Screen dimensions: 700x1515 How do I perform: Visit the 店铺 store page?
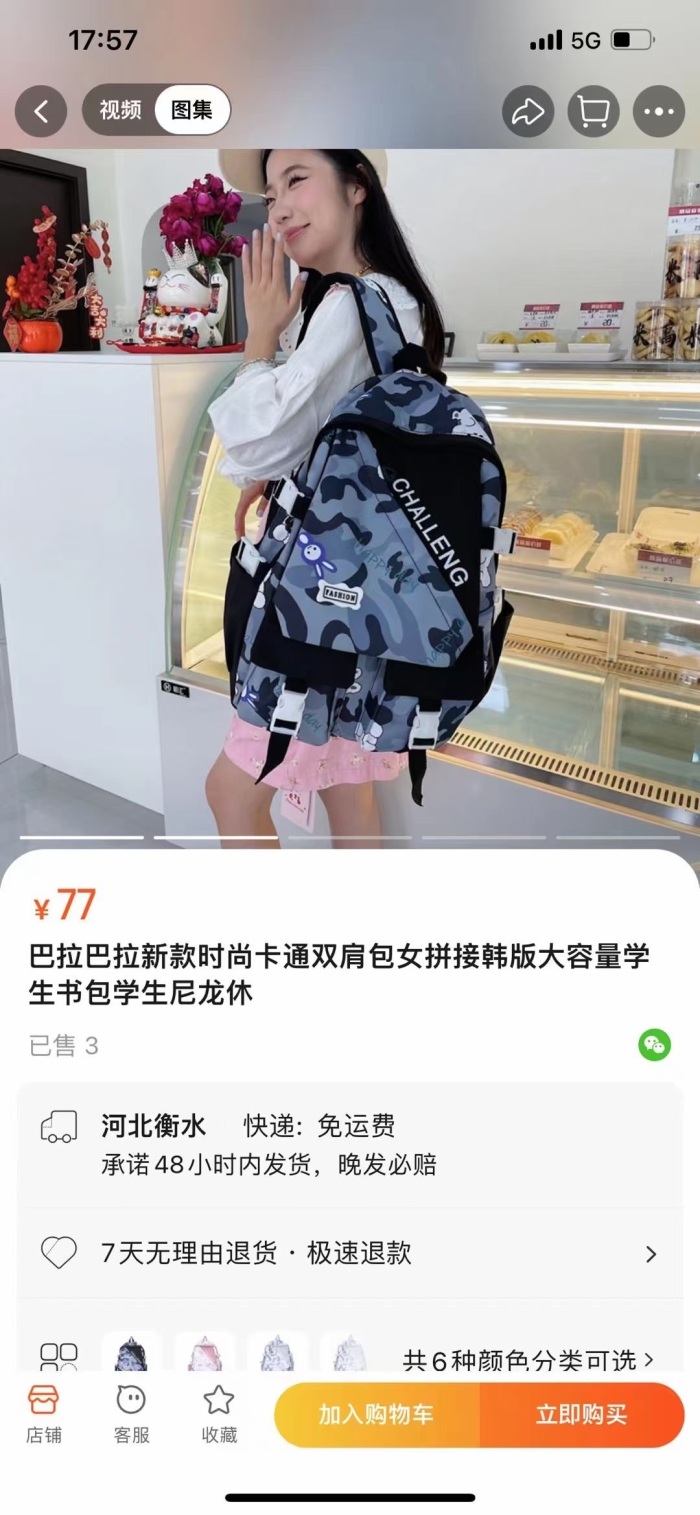tap(43, 1414)
